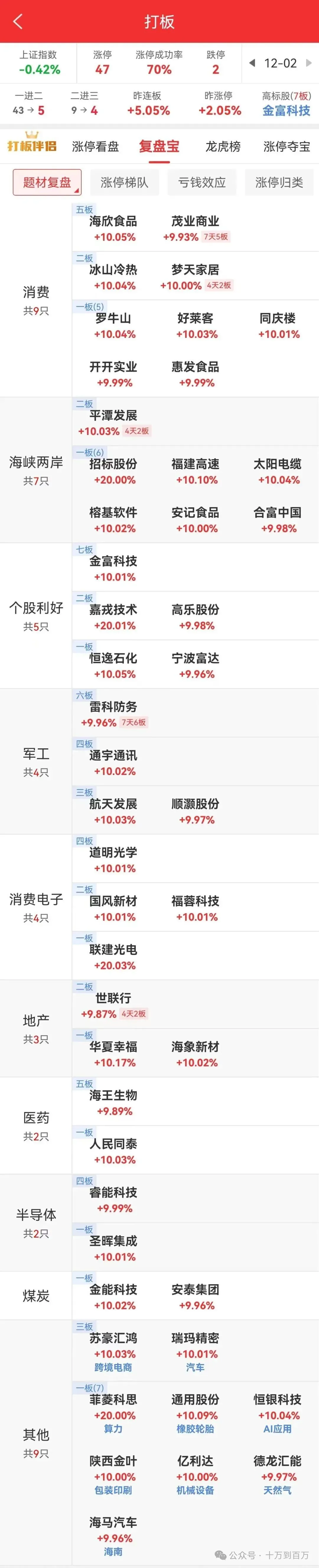The image size is (319, 1568).
Task: Open the 涨停夺宝 tab
Action: [286, 147]
